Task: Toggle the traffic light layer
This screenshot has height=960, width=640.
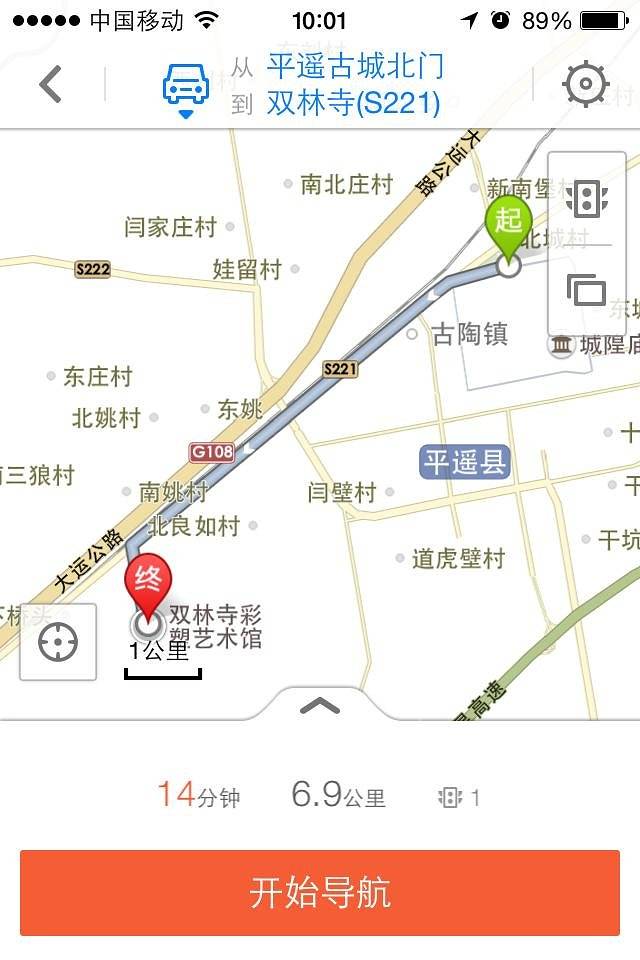Action: (x=586, y=199)
